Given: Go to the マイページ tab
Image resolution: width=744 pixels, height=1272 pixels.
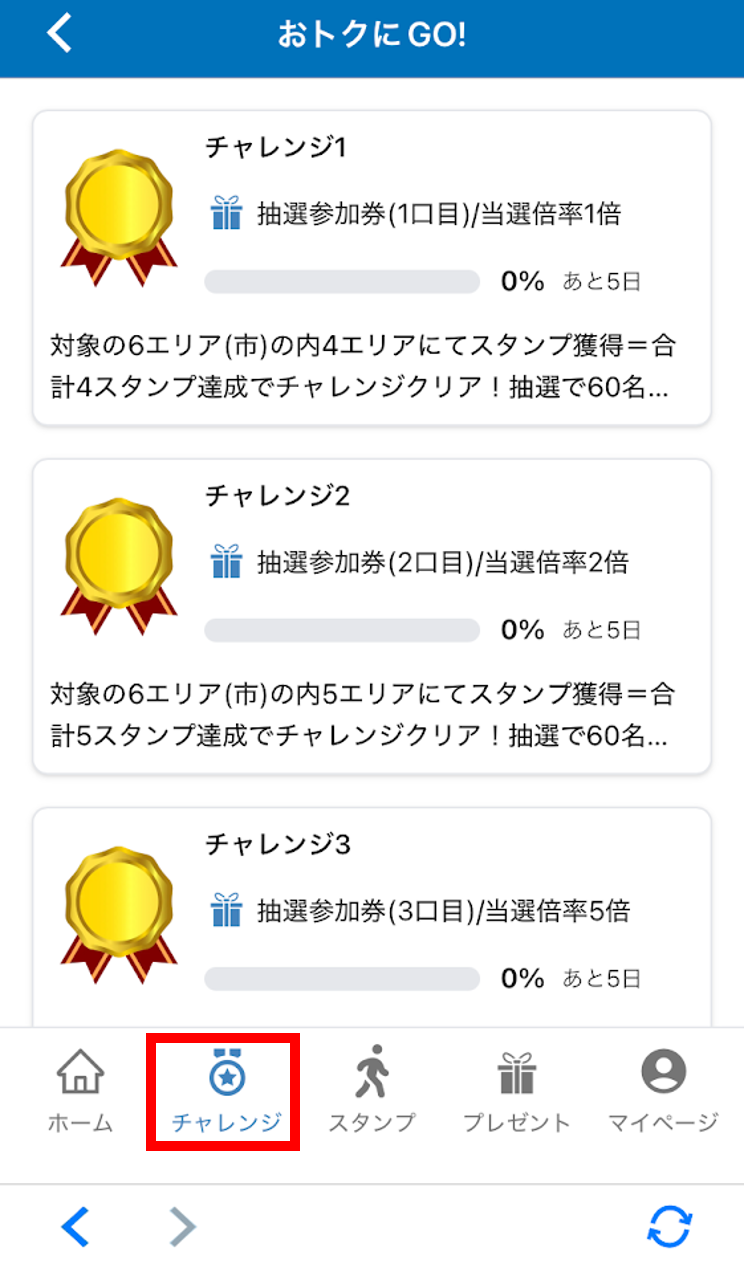Looking at the screenshot, I should point(663,1092).
